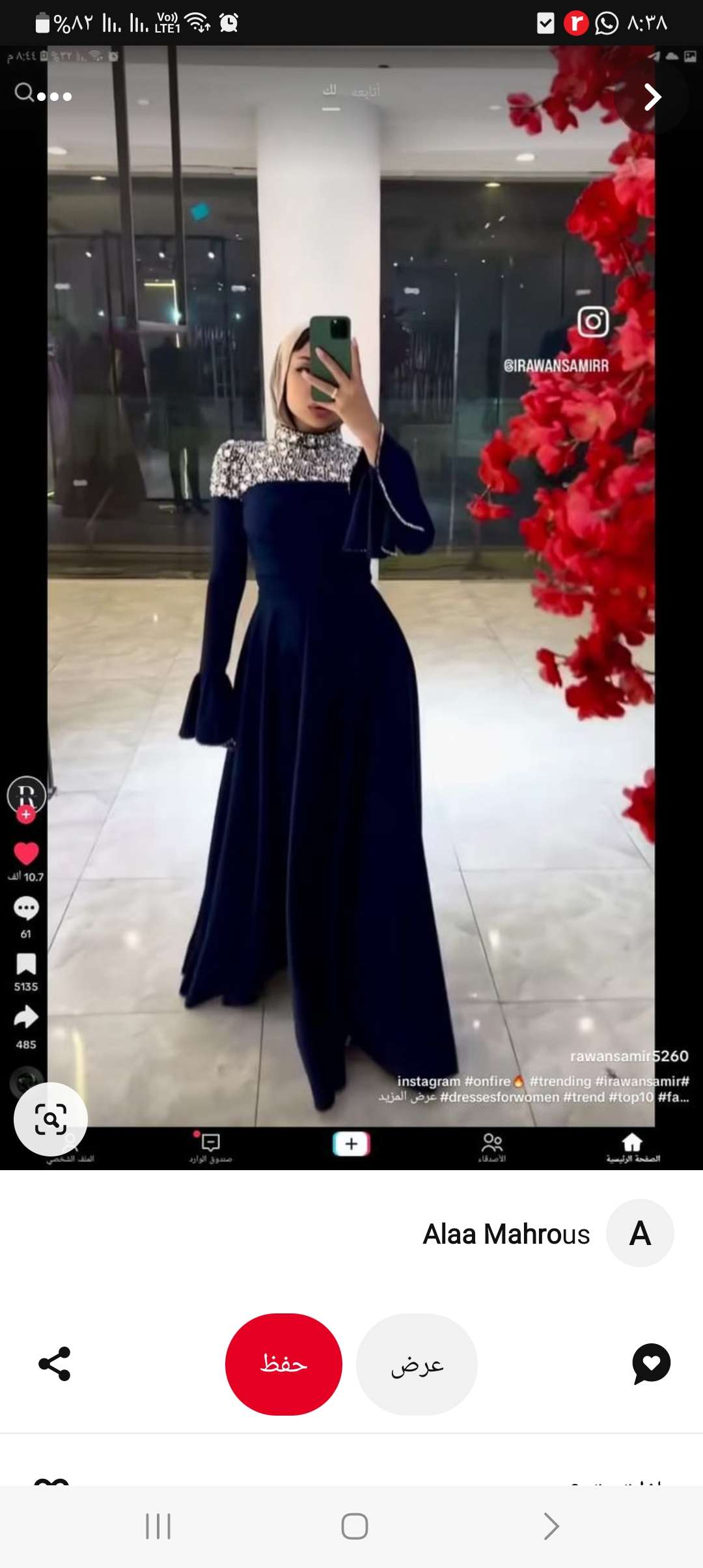
Task: Go back using the top arrow
Action: pyautogui.click(x=652, y=98)
